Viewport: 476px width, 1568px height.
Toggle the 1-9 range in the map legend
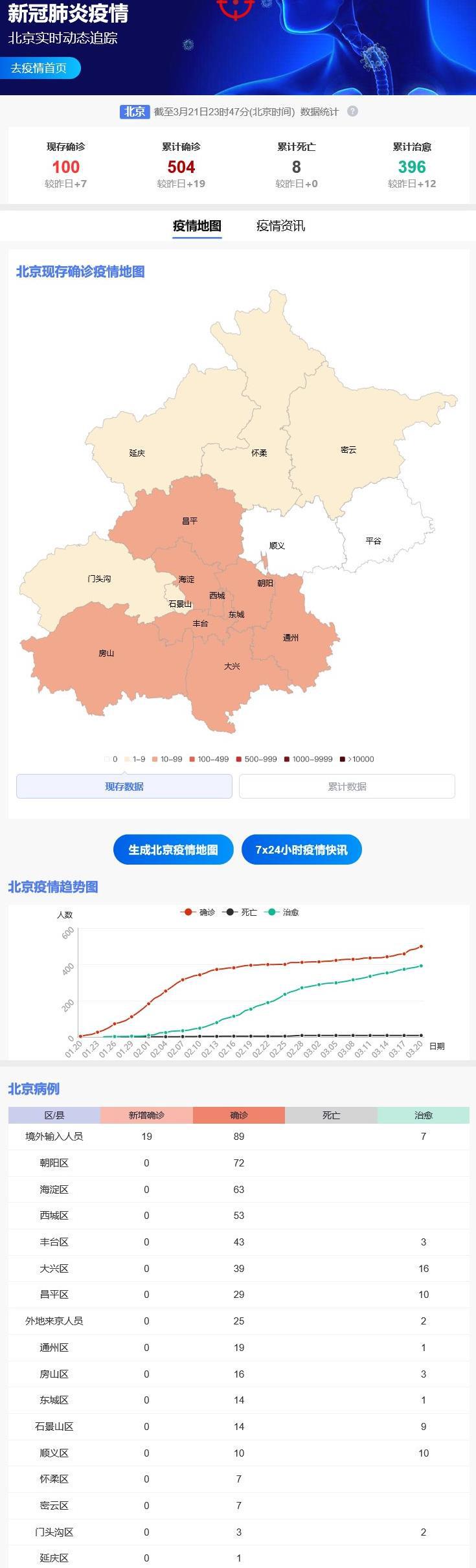pos(135,759)
